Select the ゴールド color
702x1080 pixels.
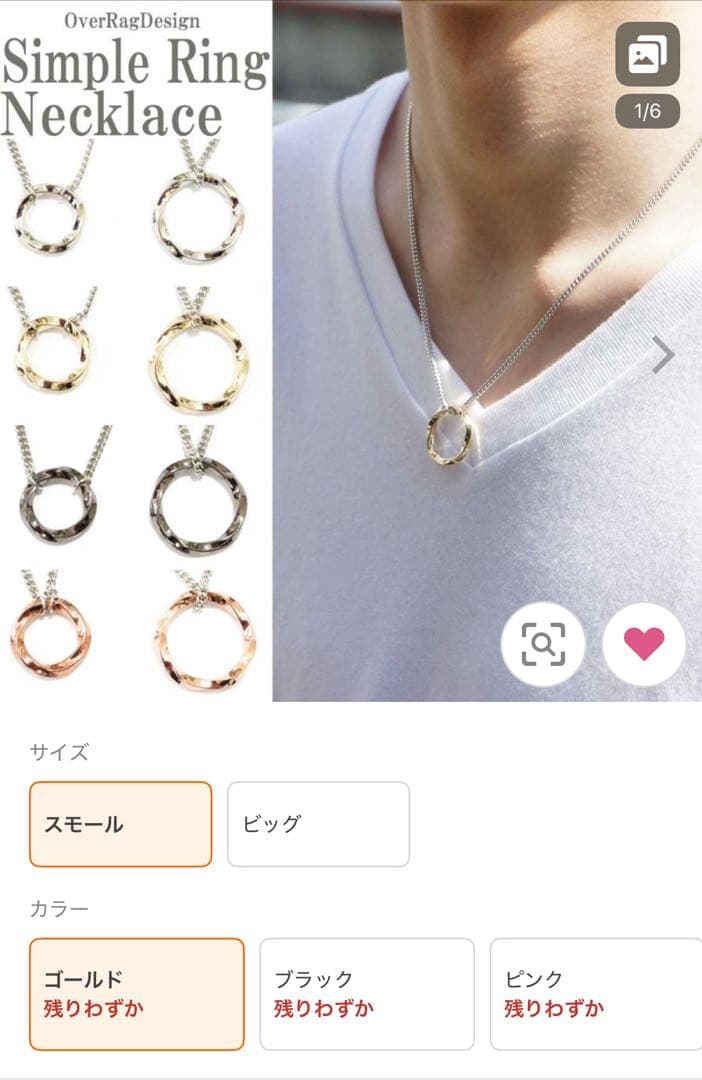[137, 993]
